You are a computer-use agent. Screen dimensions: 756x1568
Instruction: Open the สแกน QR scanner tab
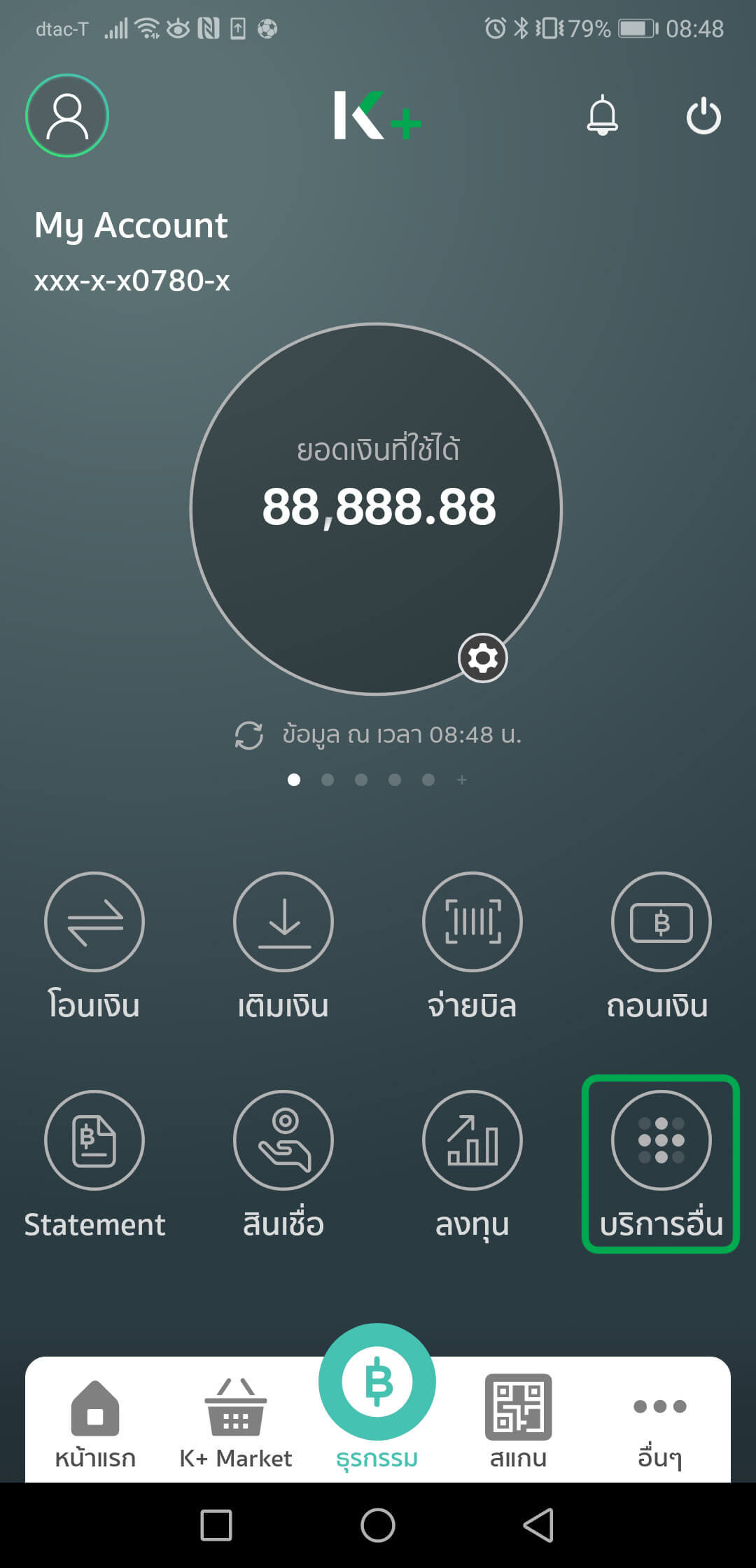pyautogui.click(x=519, y=1421)
